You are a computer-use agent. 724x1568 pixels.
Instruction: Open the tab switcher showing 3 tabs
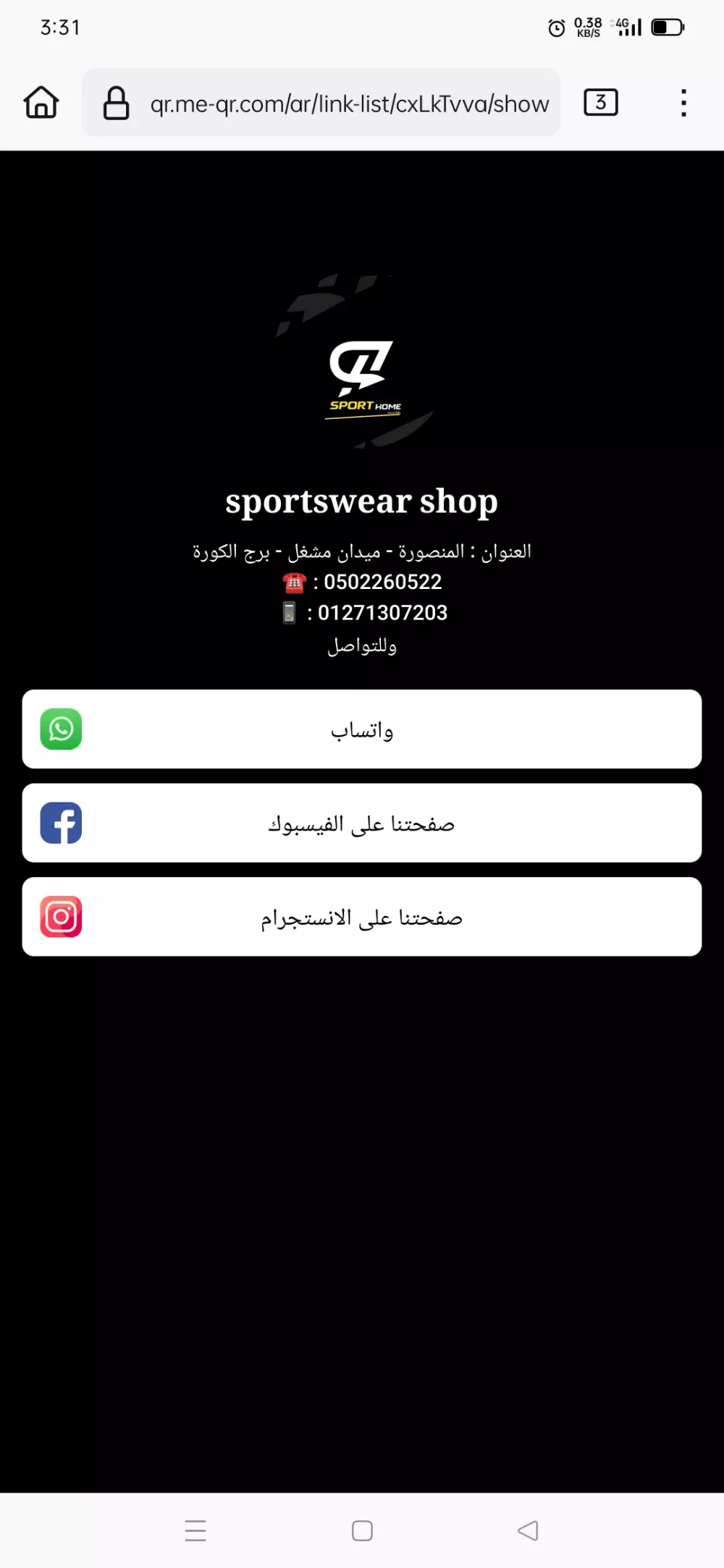tap(600, 102)
